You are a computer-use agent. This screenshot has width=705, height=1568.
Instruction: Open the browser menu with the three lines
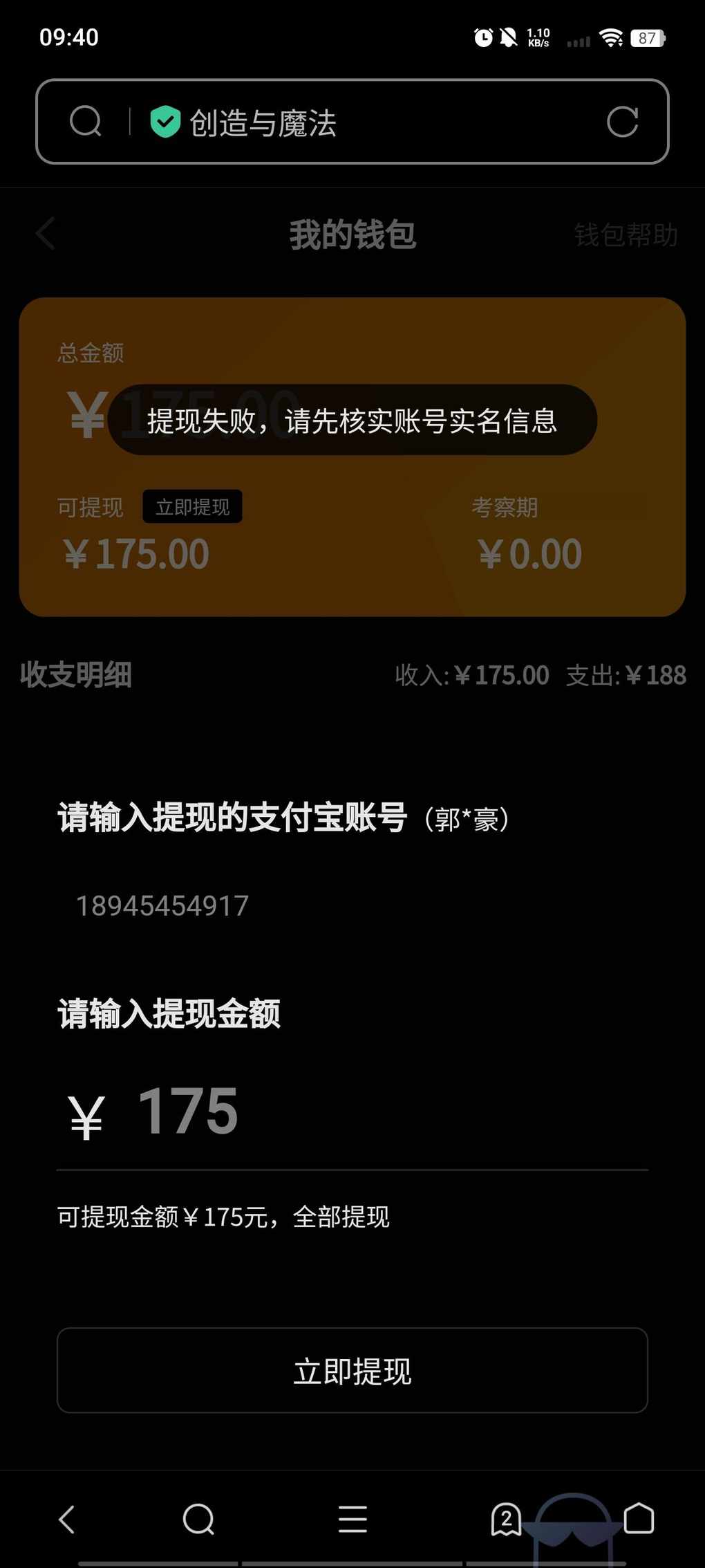[352, 1520]
